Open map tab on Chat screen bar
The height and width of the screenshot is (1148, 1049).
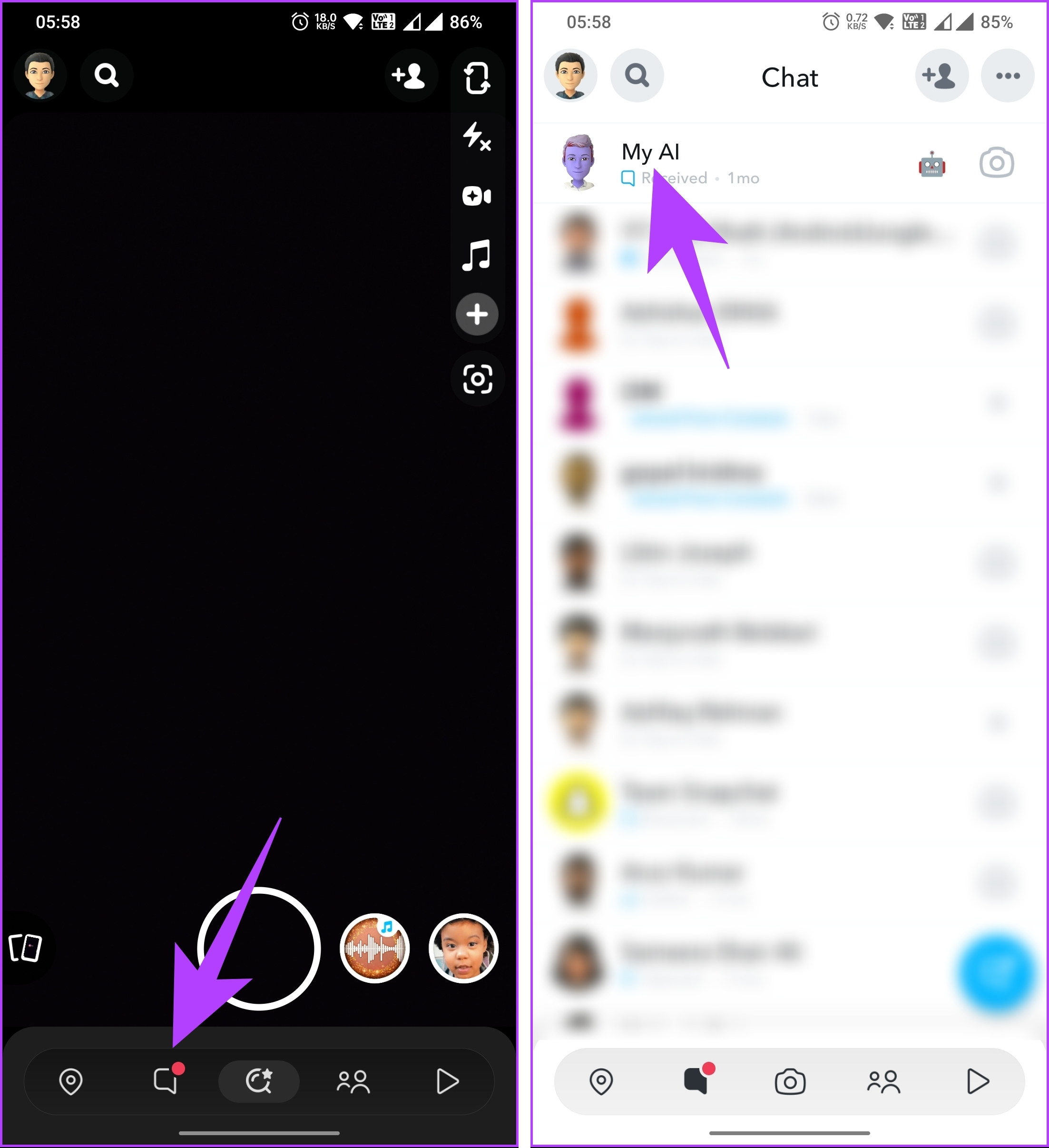601,1081
